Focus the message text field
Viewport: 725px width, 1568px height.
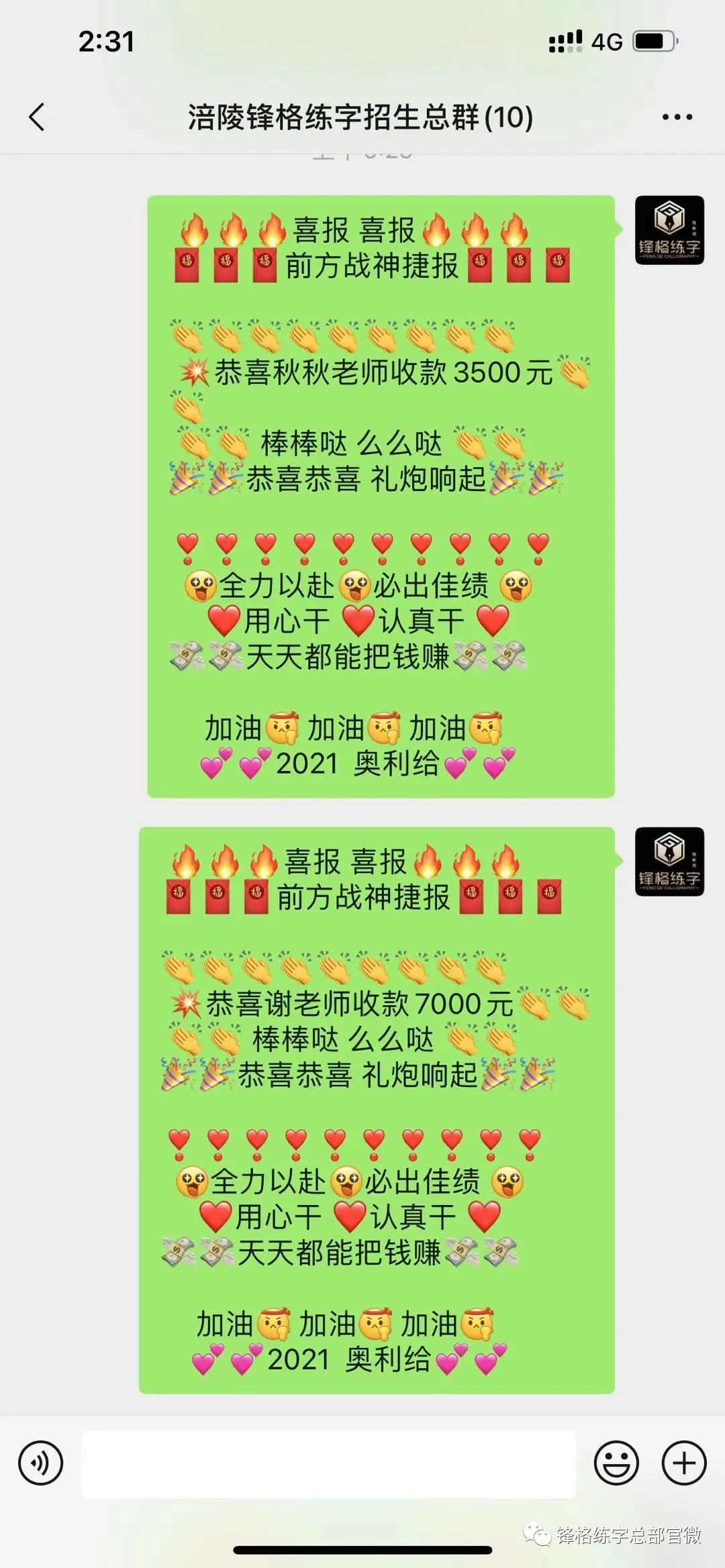click(328, 1464)
